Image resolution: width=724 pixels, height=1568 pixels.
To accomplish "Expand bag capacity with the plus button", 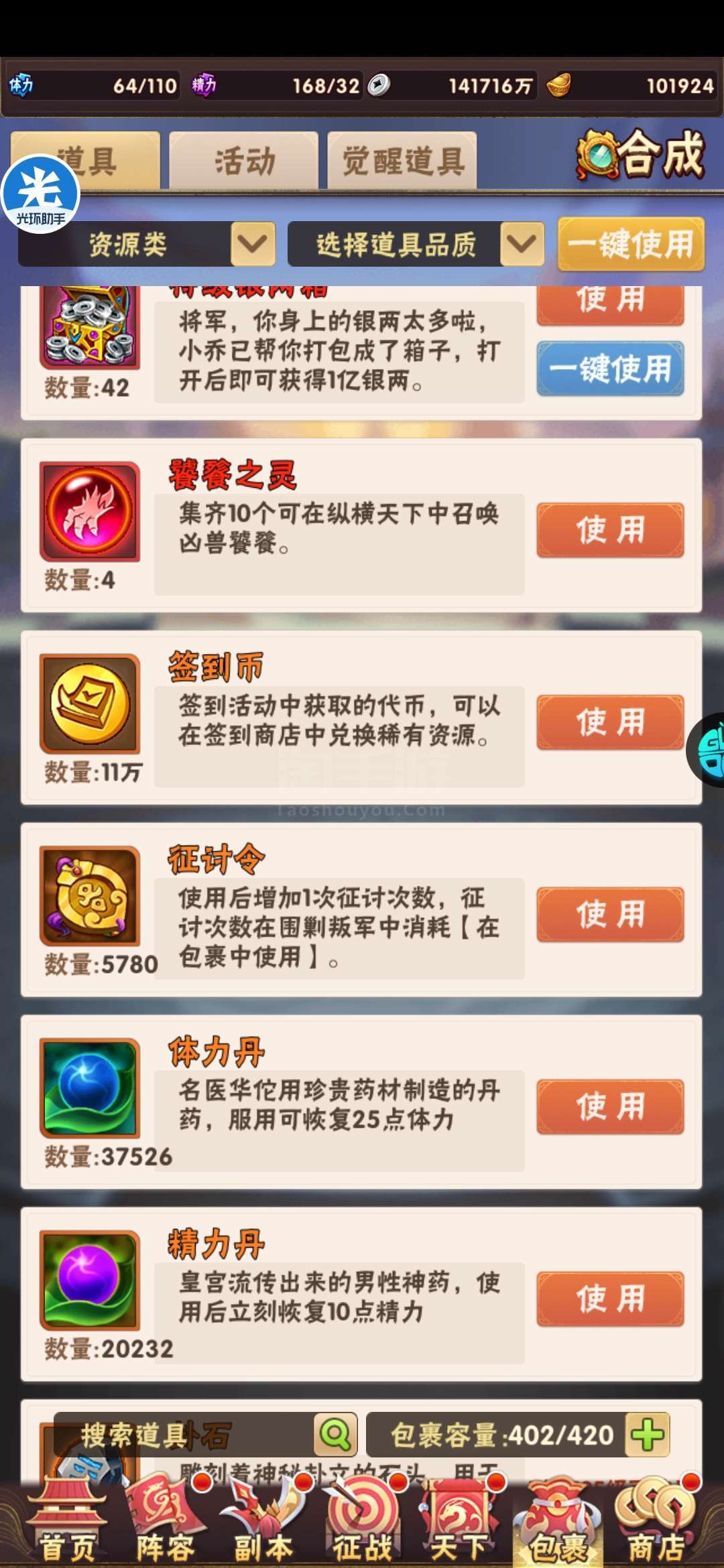I will click(647, 1435).
